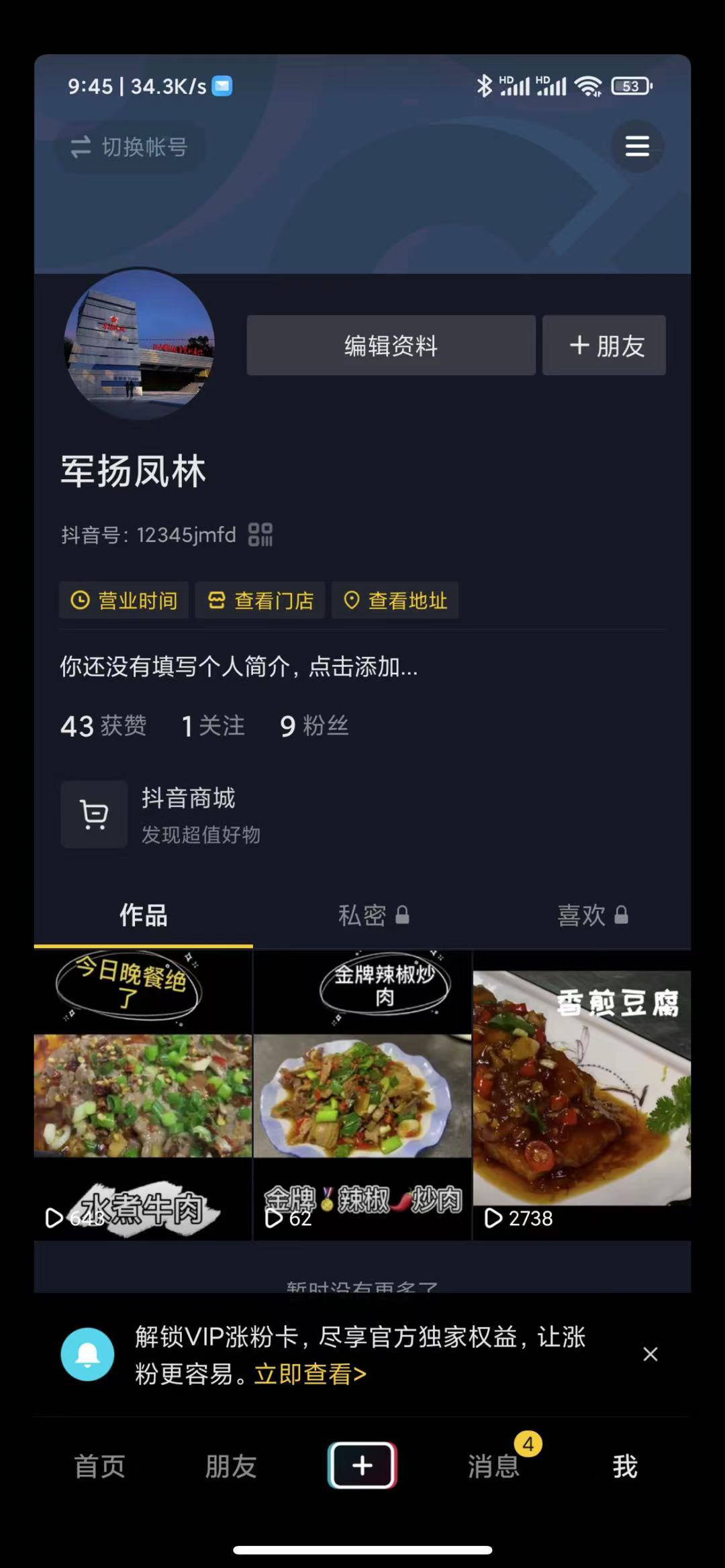This screenshot has width=725, height=1568.
Task: Play the 水煮牛肉 video
Action: pos(143,1095)
